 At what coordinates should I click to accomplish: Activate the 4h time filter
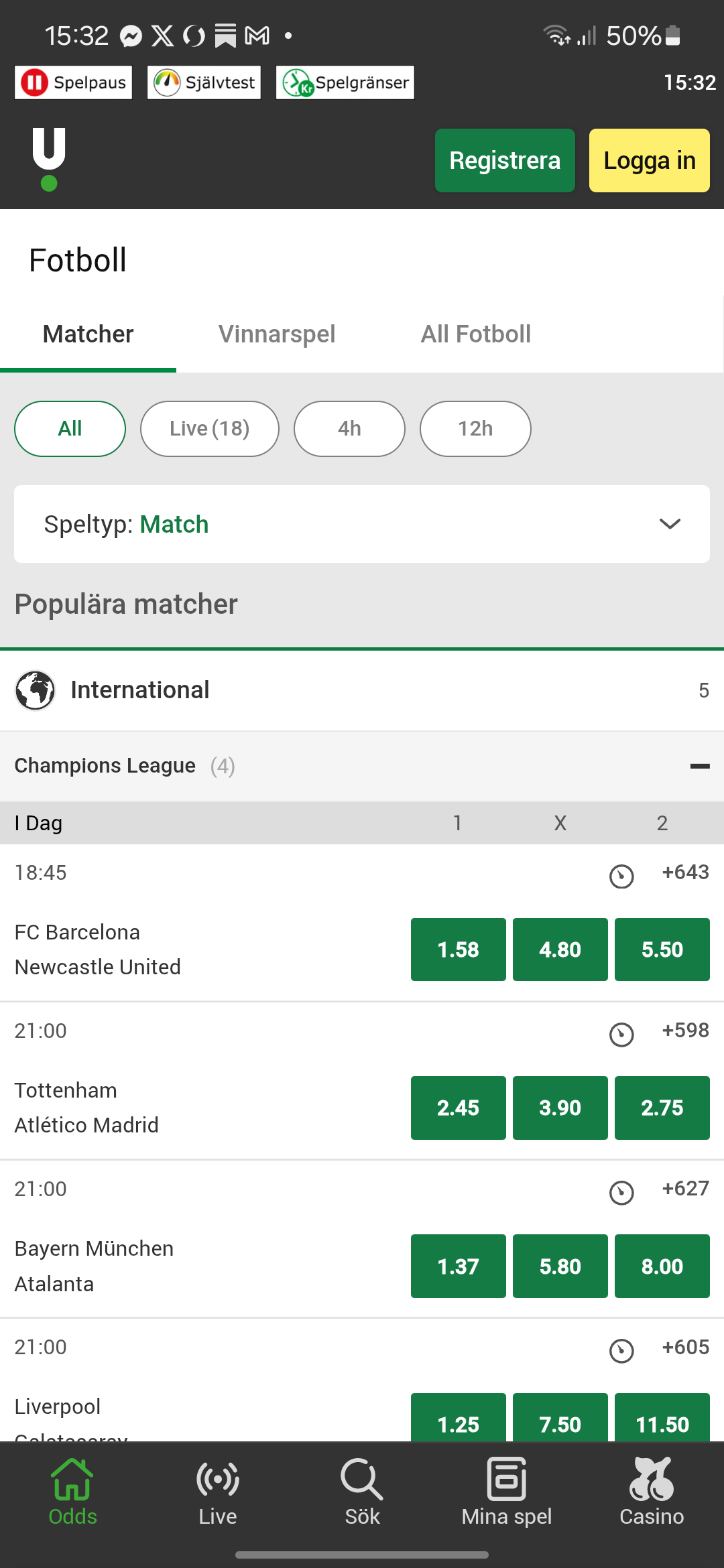click(x=349, y=428)
